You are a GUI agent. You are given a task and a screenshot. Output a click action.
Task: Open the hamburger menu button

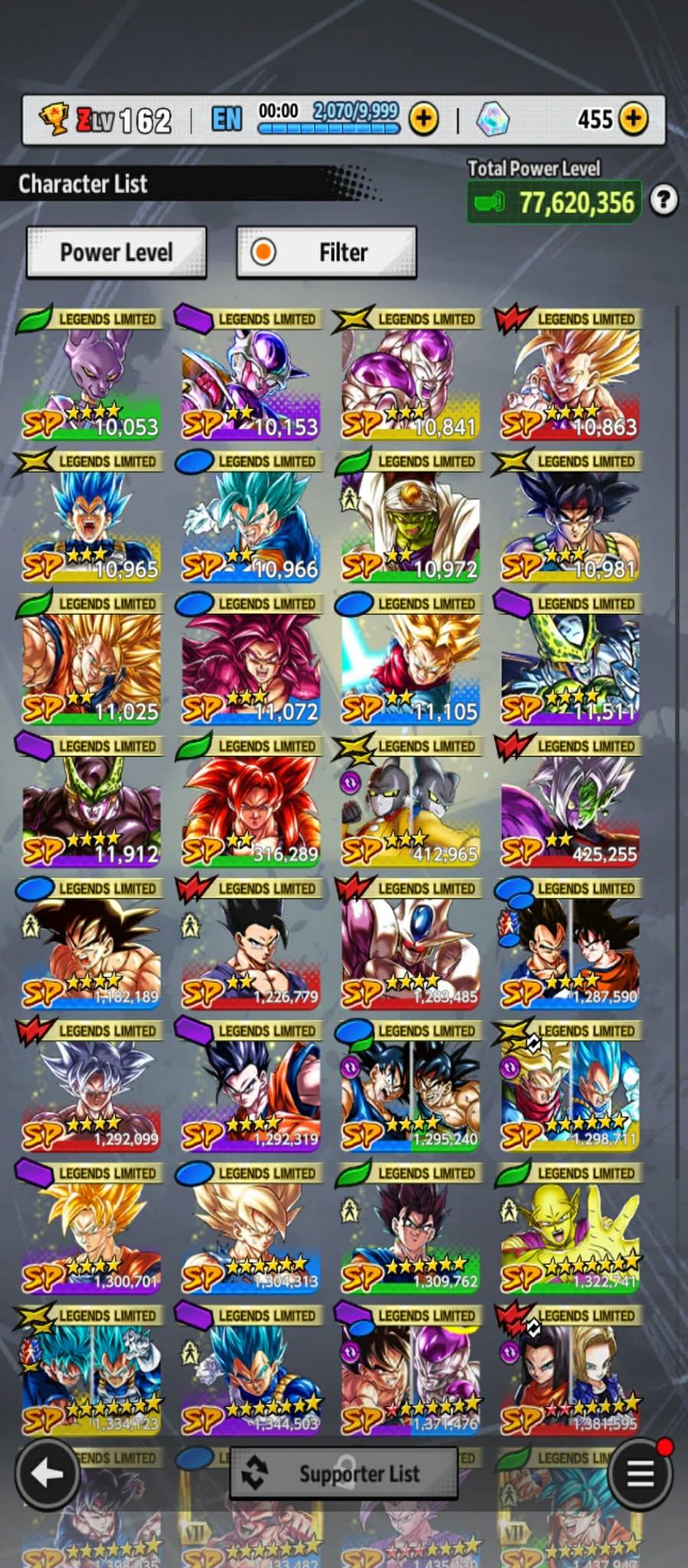640,1473
